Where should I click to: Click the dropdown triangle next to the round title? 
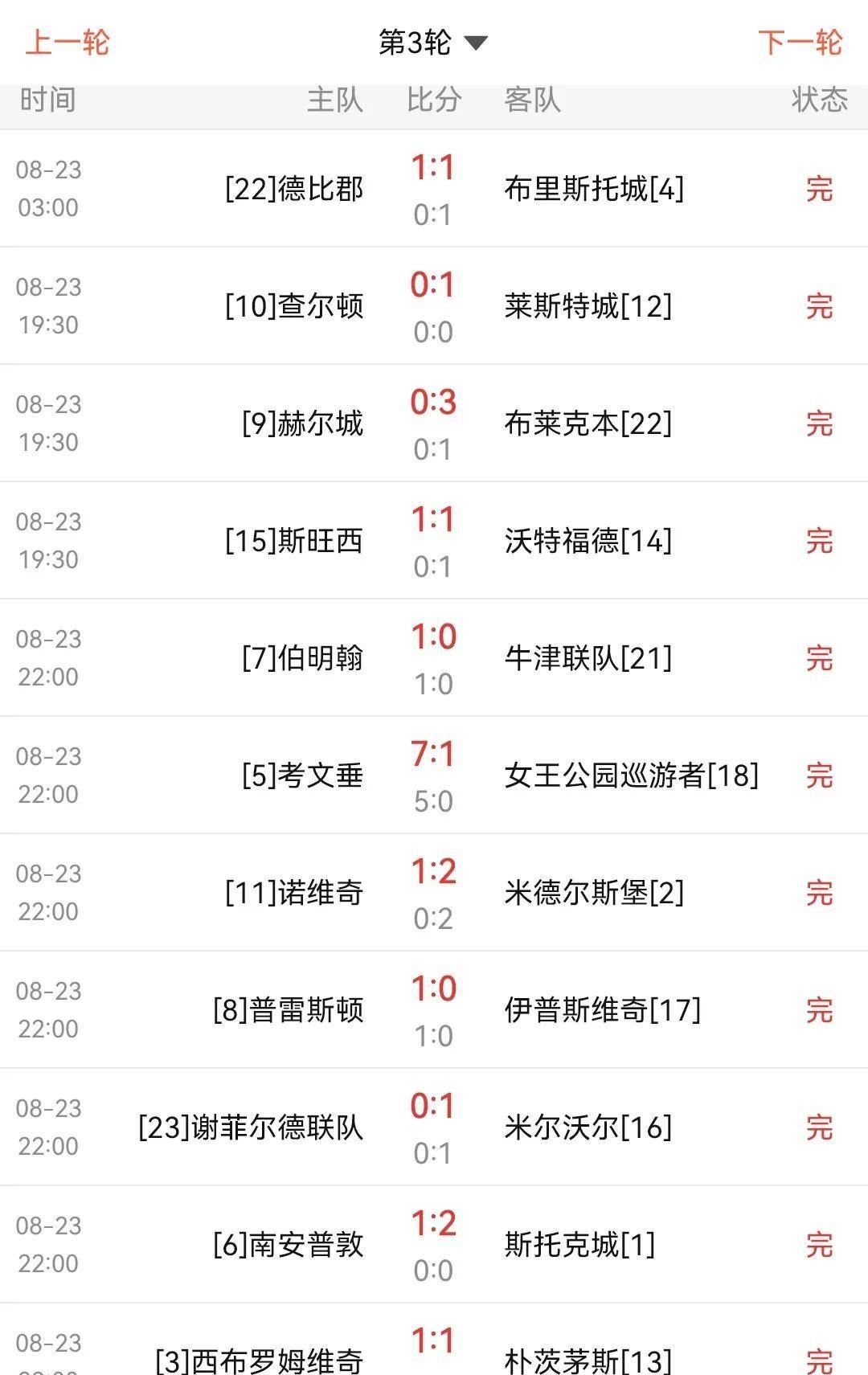pos(476,44)
